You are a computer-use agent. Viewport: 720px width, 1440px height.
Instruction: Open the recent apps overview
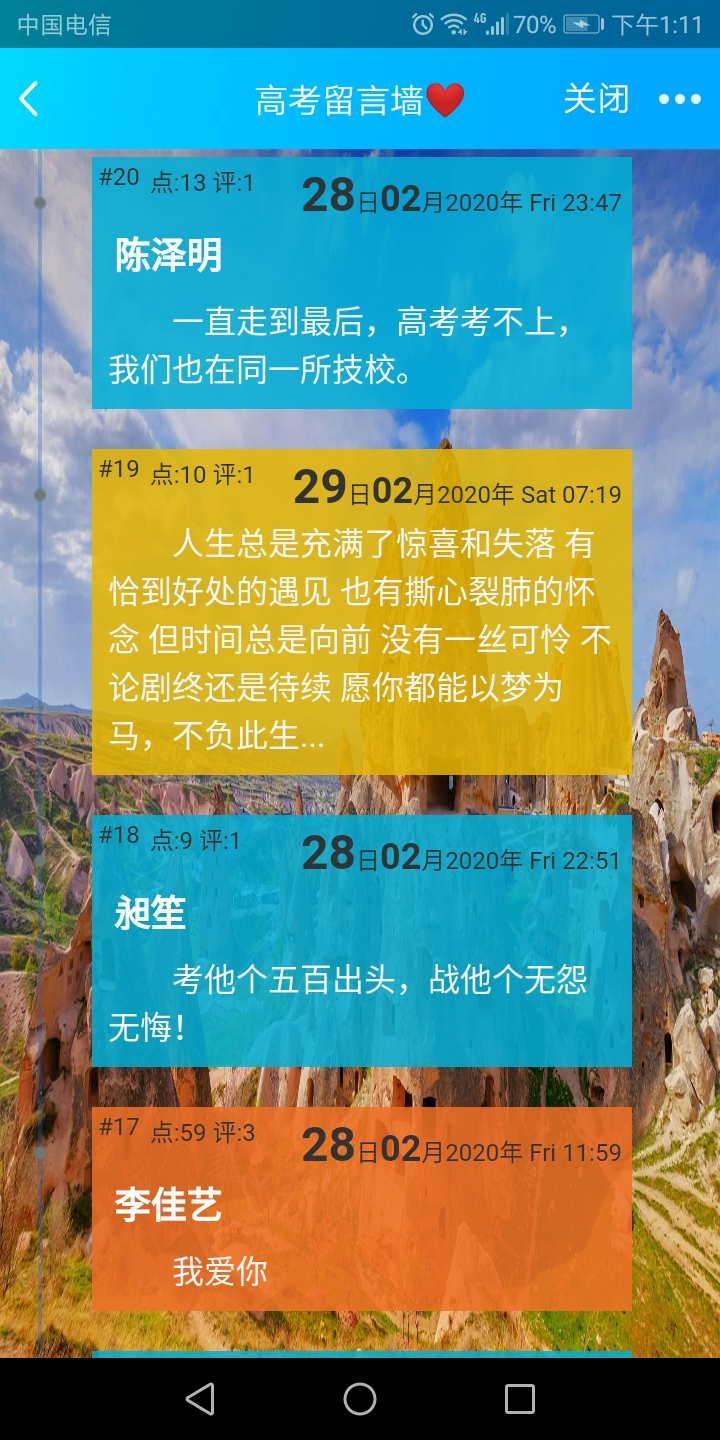coord(519,1399)
